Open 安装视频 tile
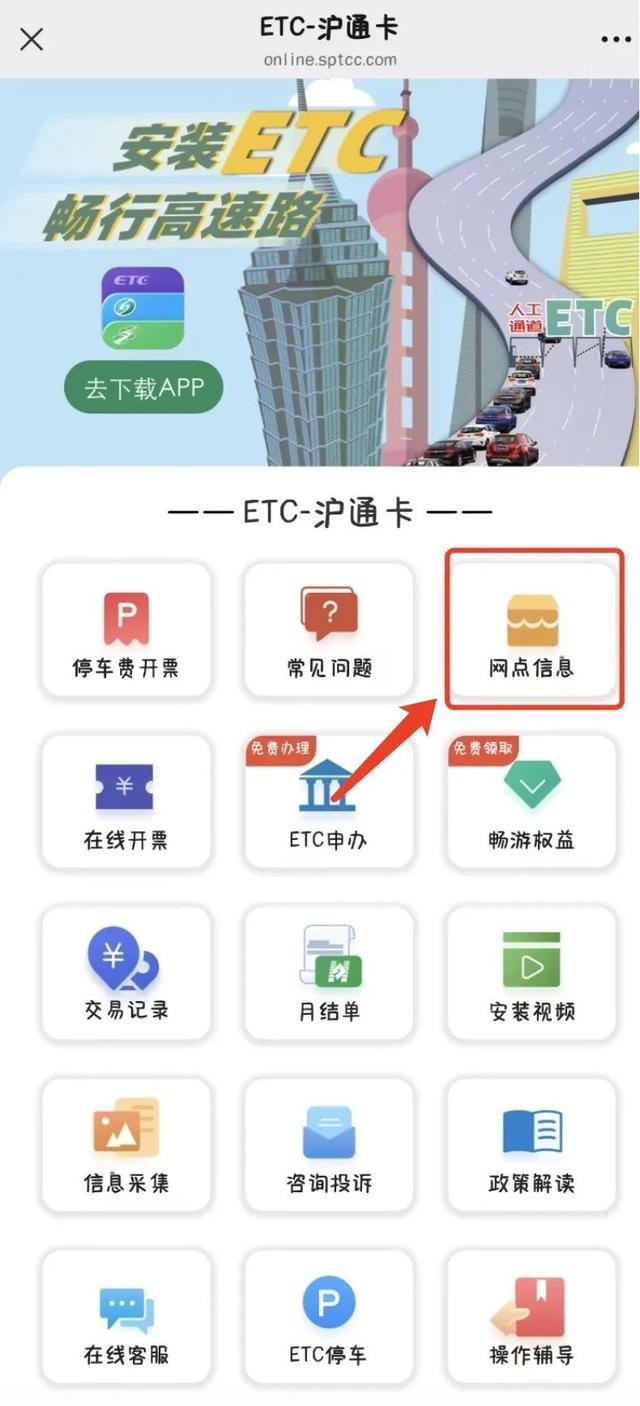Image resolution: width=640 pixels, height=1406 pixels. click(x=531, y=974)
